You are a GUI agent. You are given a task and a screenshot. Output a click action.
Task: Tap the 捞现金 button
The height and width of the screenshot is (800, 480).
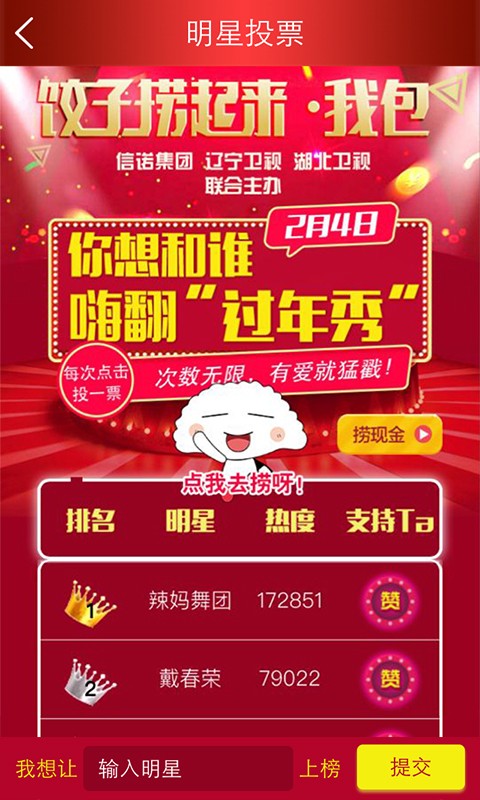pos(389,435)
